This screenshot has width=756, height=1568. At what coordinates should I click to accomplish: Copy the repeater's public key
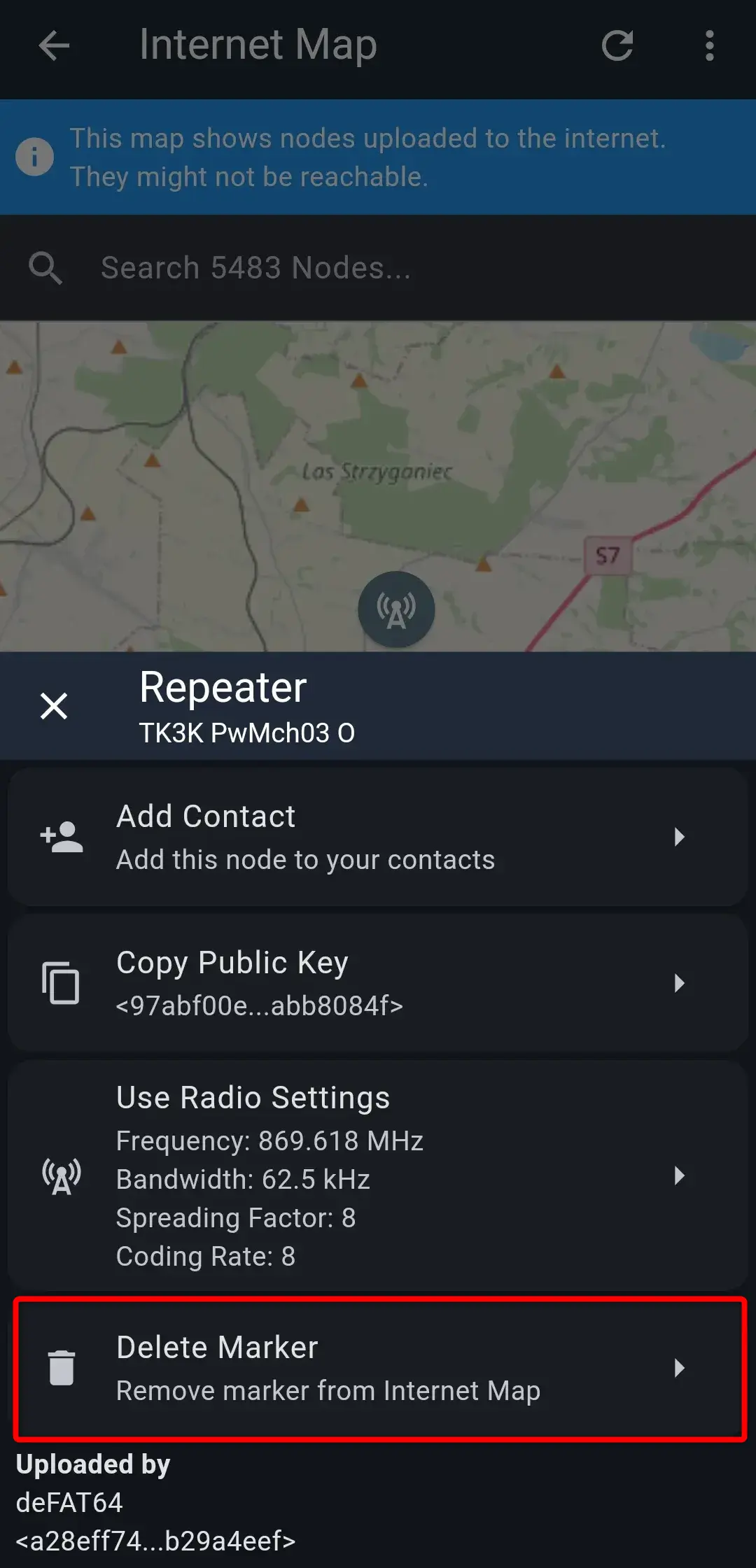[x=378, y=982]
